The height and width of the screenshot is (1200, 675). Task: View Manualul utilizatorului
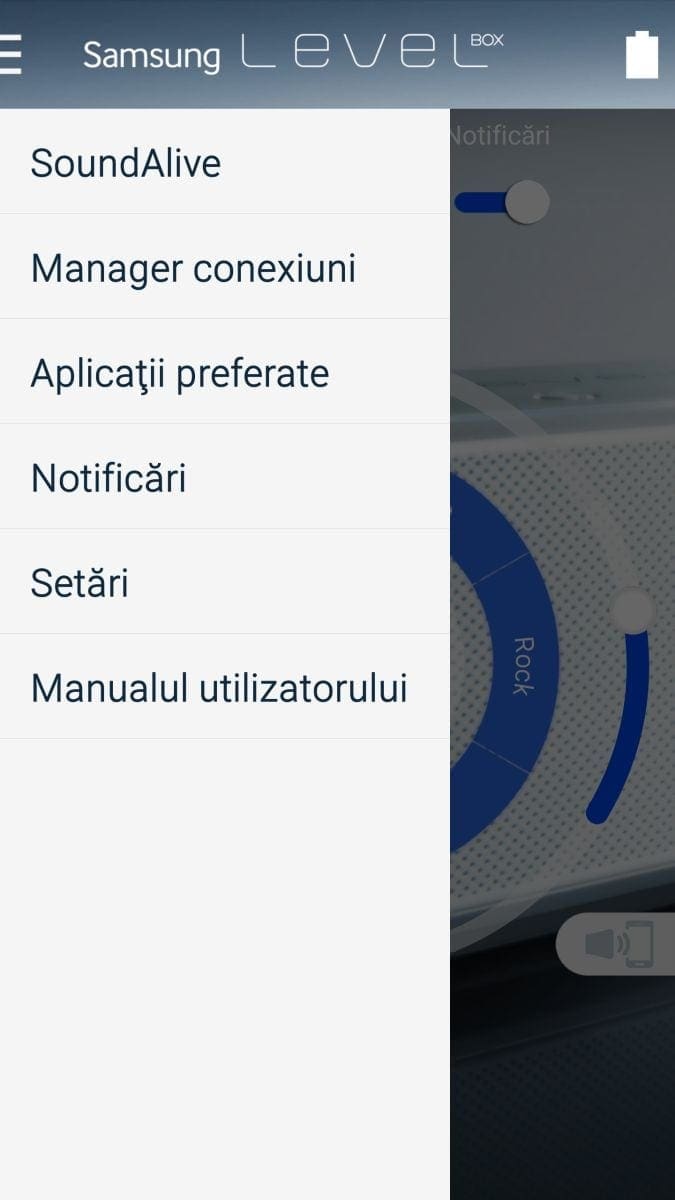224,688
